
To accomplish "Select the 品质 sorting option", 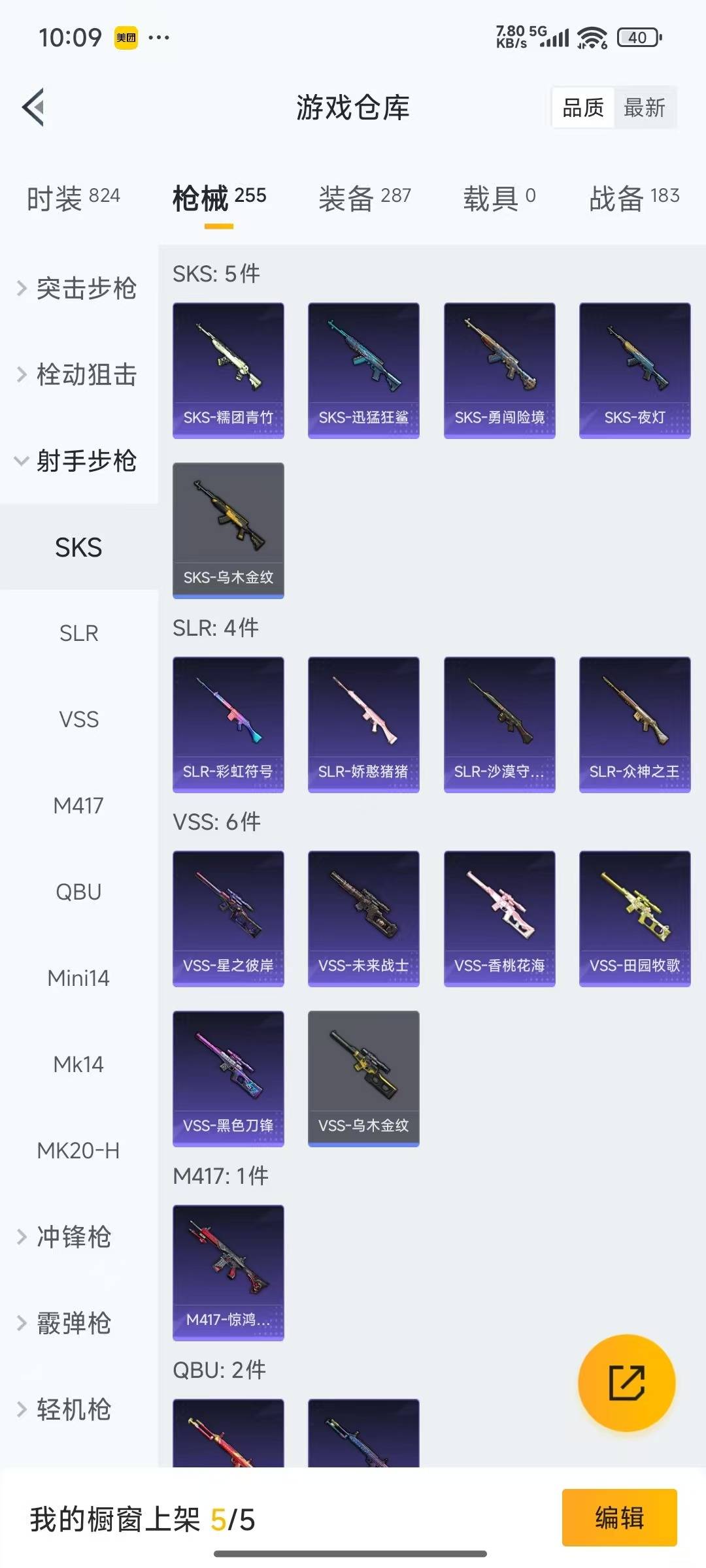I will click(x=583, y=108).
